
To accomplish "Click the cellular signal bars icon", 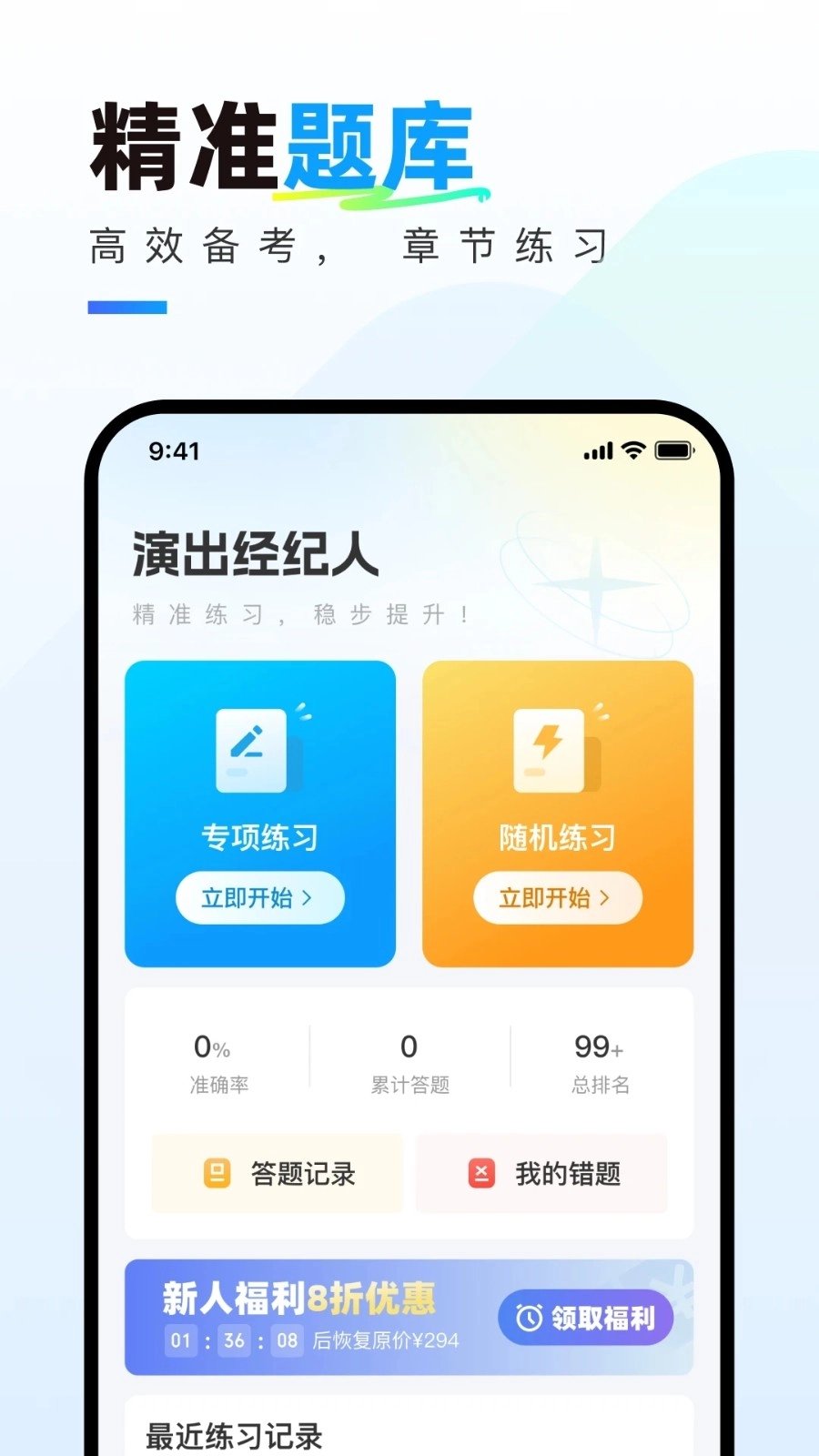I will 596,450.
